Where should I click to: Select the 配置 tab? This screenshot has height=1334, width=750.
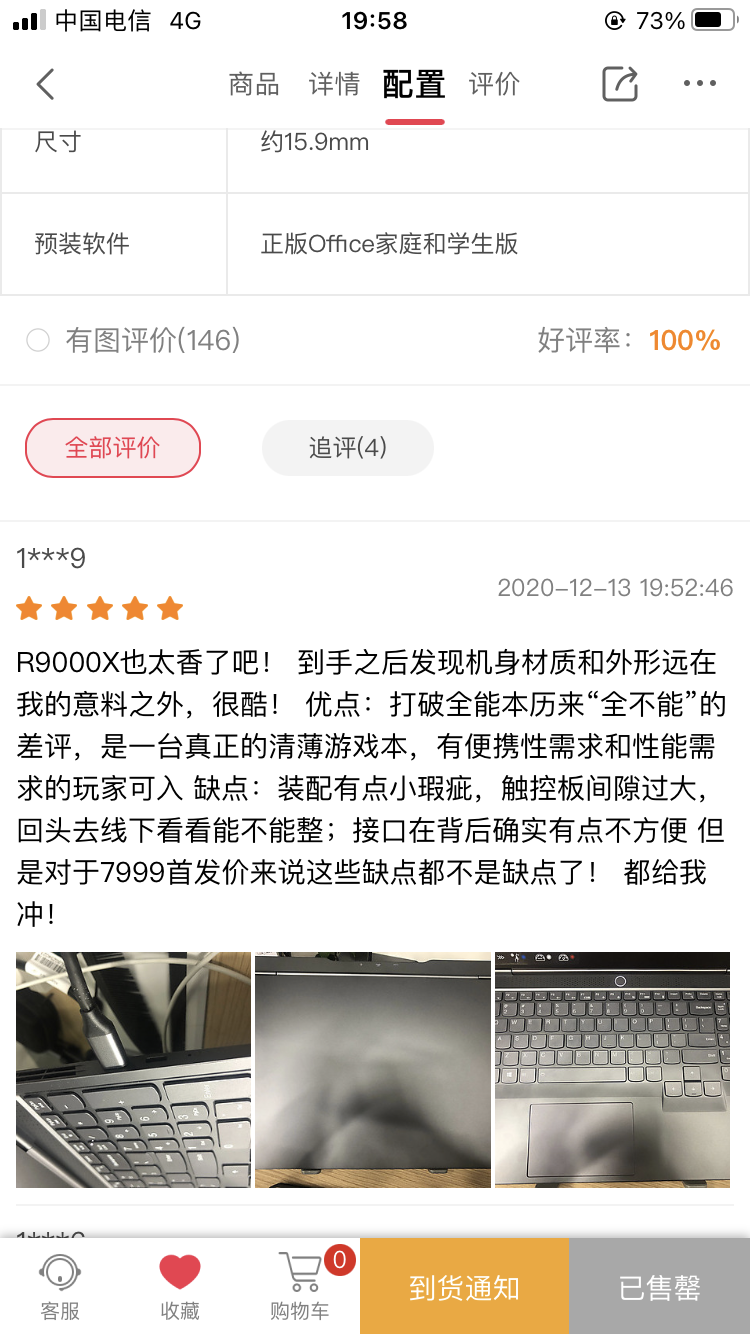(x=414, y=84)
